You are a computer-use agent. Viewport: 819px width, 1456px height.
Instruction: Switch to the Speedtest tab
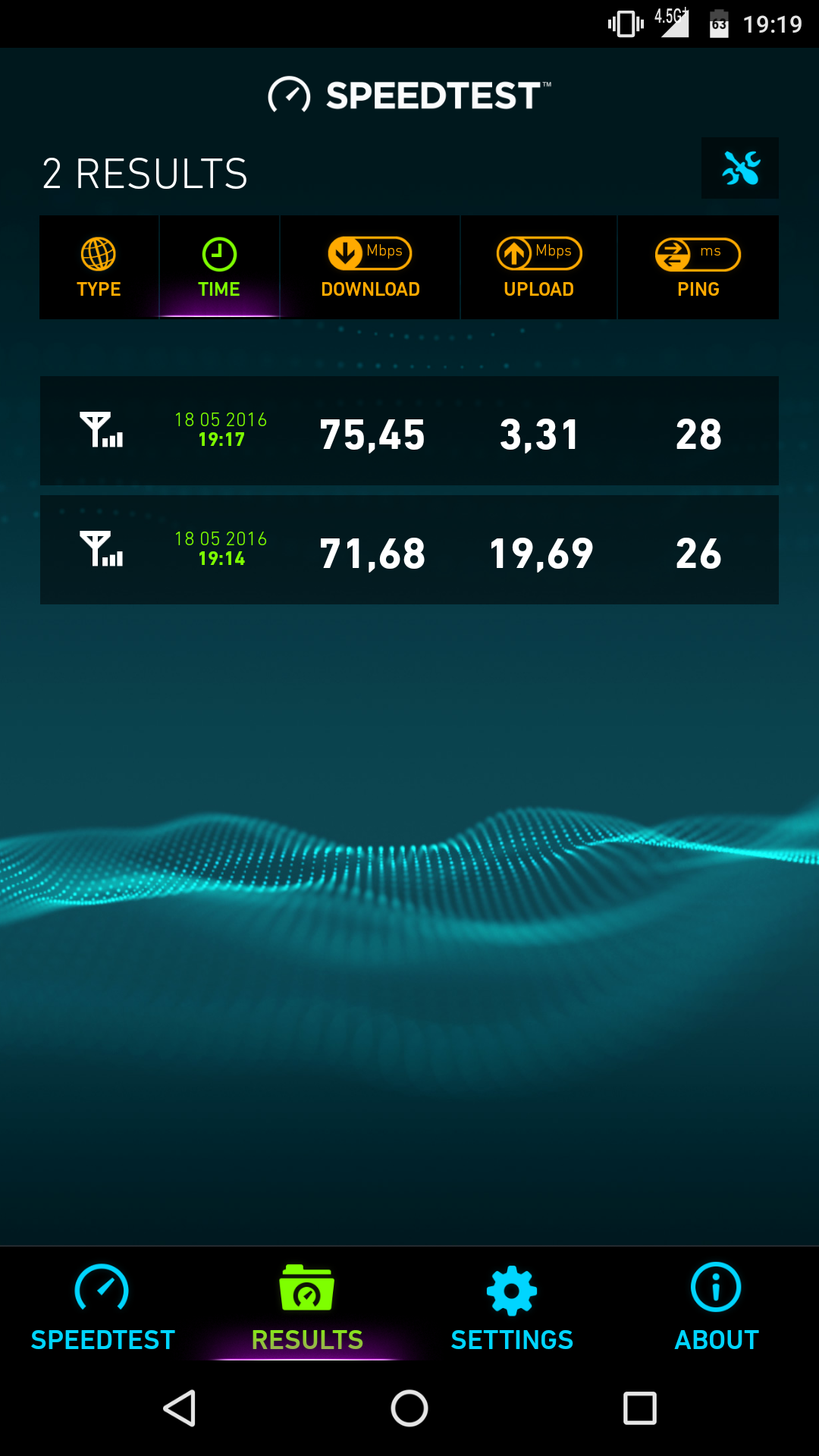pyautogui.click(x=102, y=1307)
